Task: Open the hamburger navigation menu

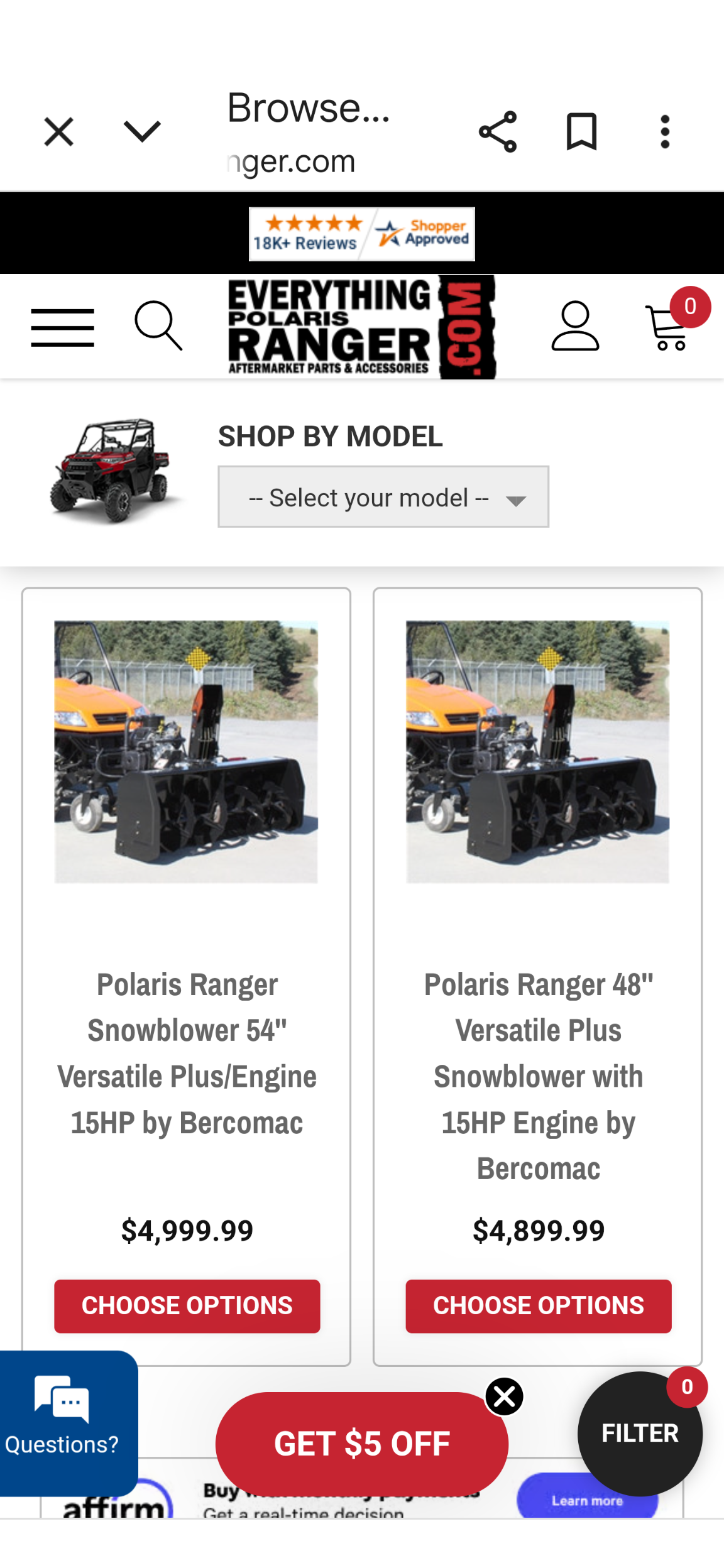Action: pyautogui.click(x=62, y=327)
